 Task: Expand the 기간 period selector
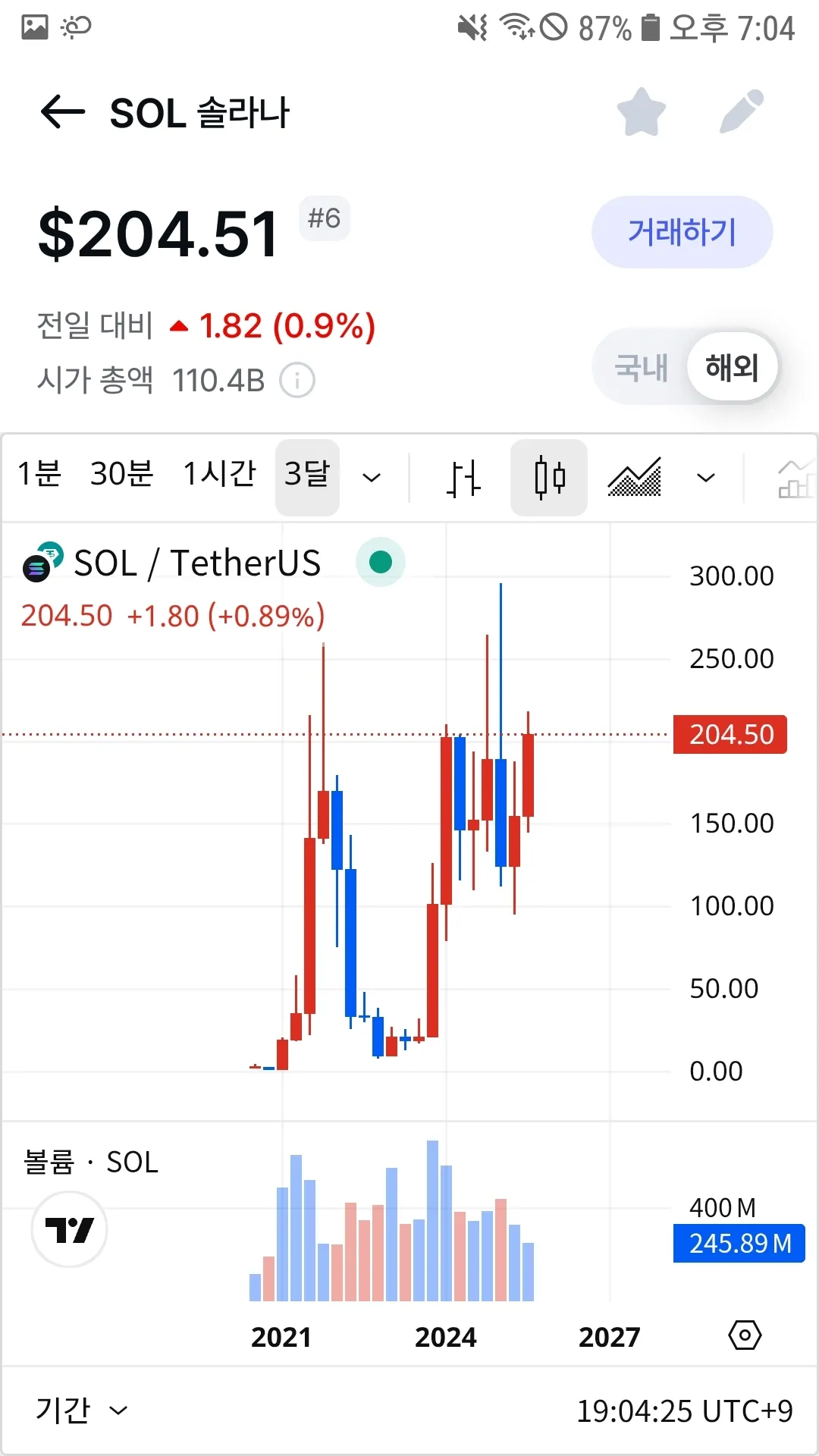(82, 1410)
